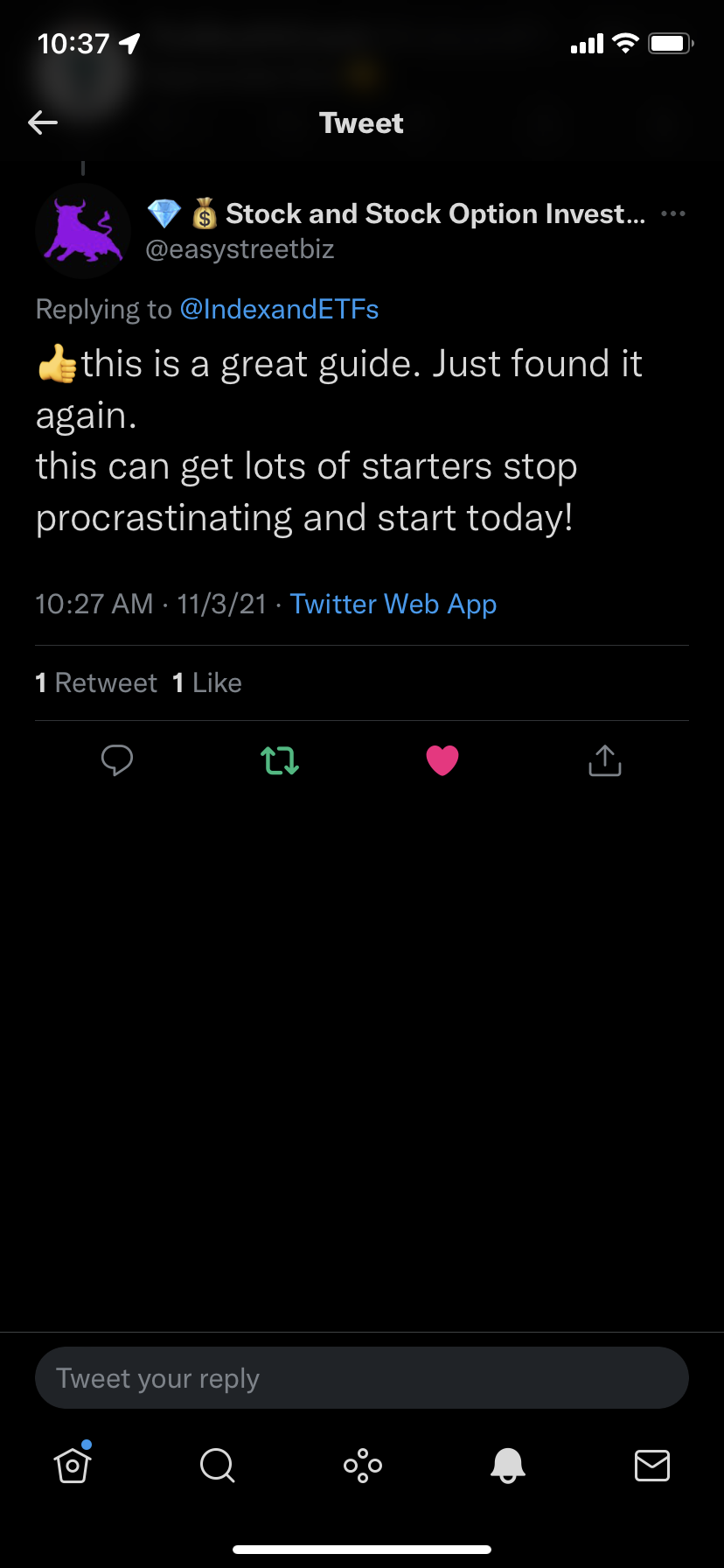The width and height of the screenshot is (724, 1568).
Task: Open the tweet's three-dot overflow menu
Action: pyautogui.click(x=673, y=214)
